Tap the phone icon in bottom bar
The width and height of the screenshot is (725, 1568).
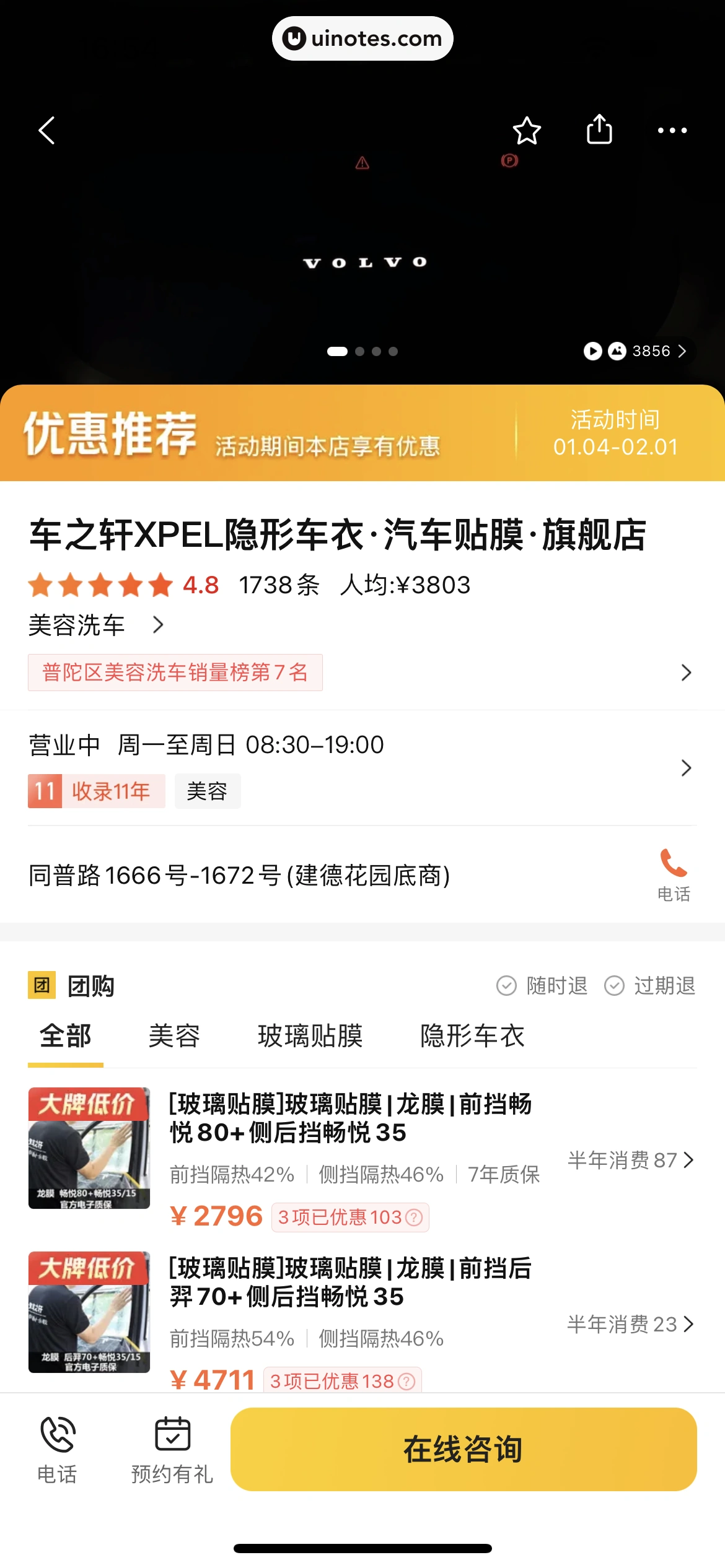click(x=56, y=1438)
